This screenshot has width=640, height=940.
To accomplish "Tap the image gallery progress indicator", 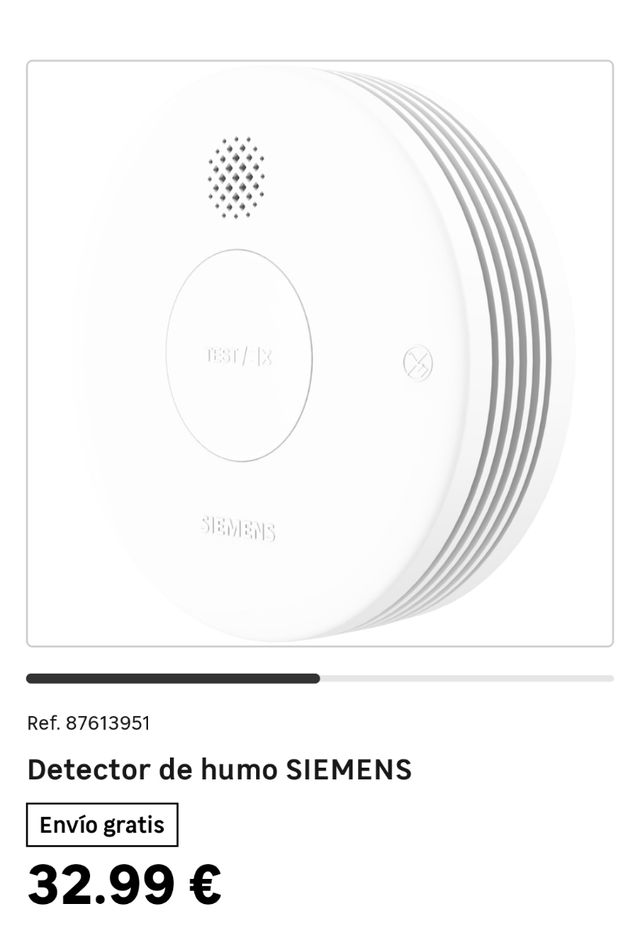I will [320, 678].
